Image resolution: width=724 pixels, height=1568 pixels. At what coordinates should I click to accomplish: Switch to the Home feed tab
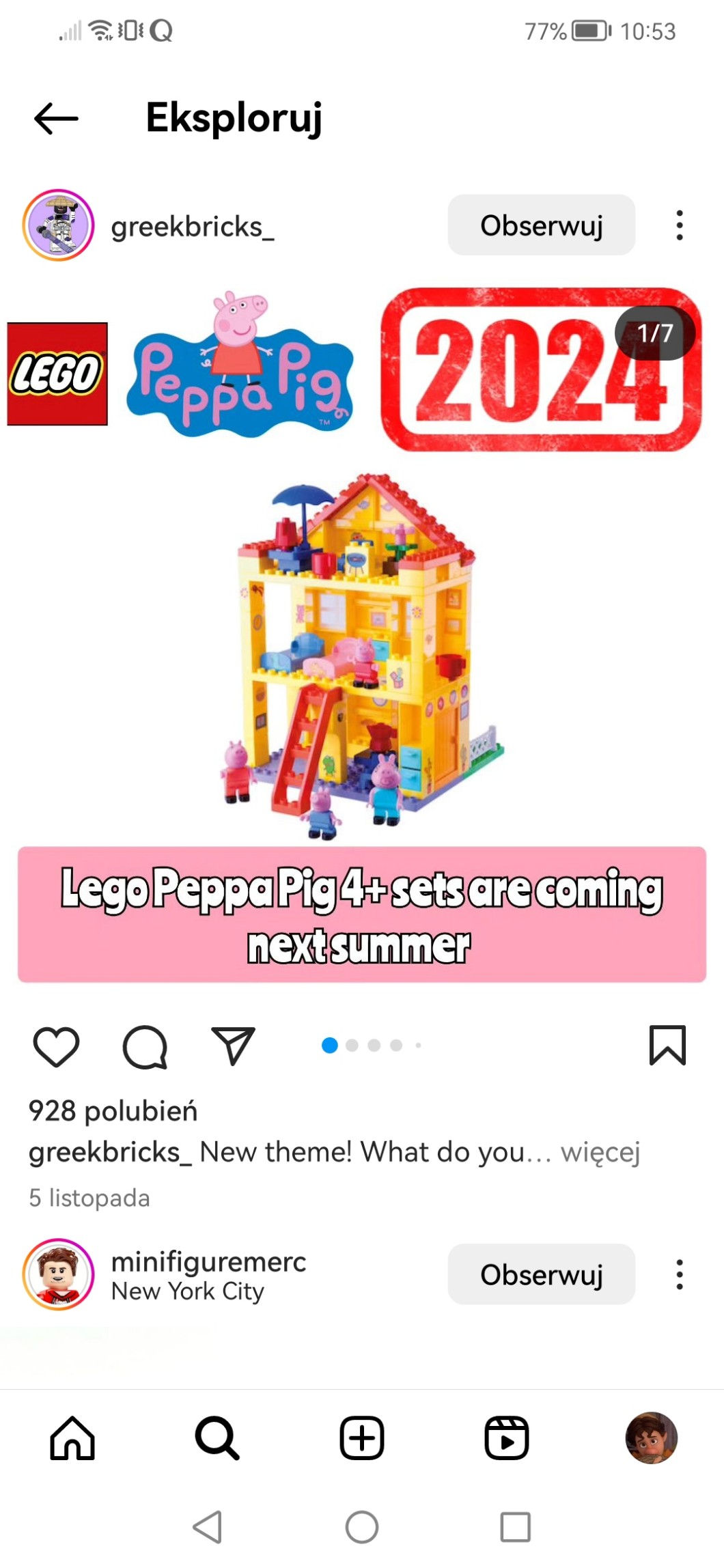[x=72, y=1438]
